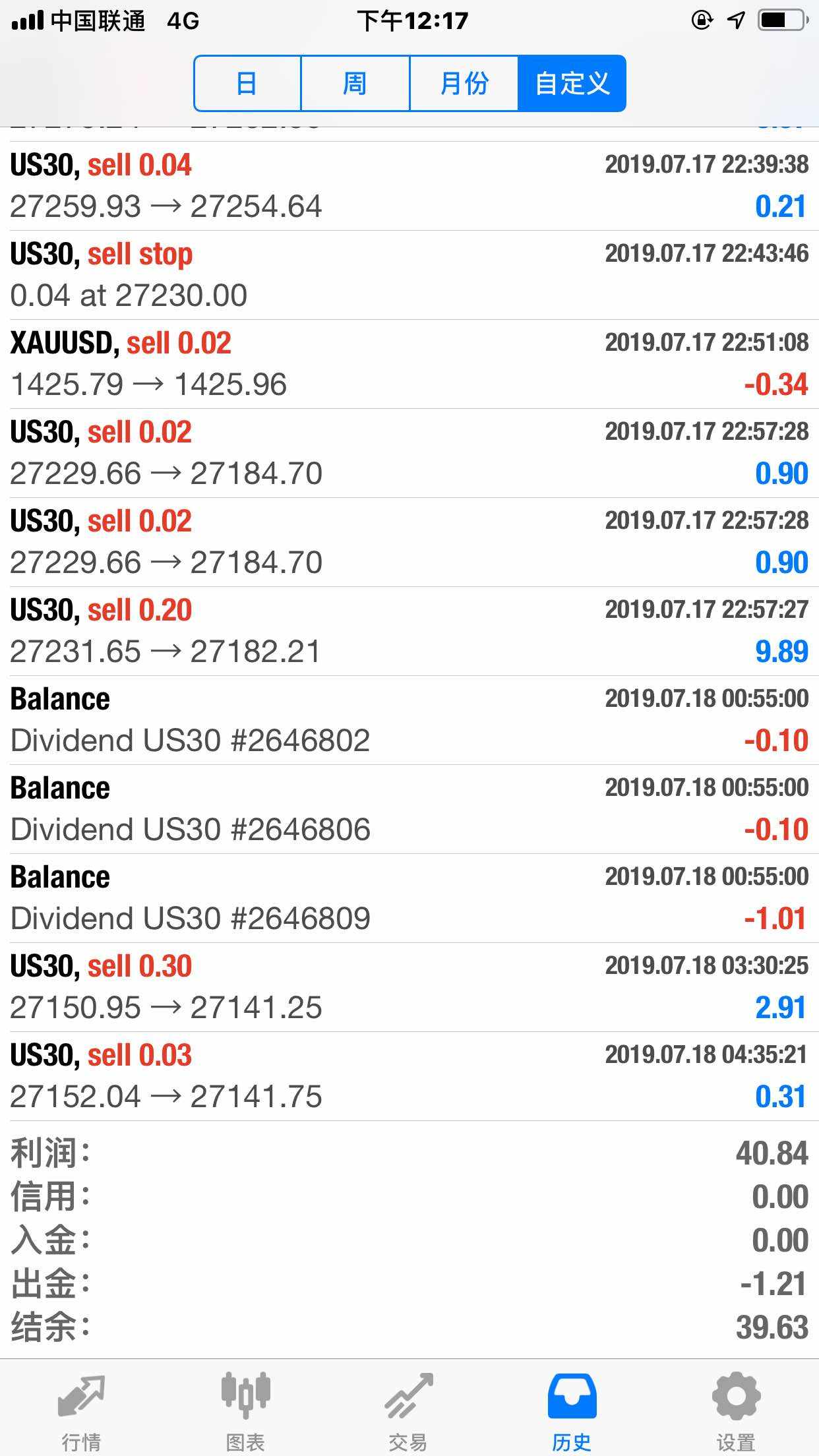819x1456 pixels.
Task: Open the US30 sell stop order at 27230.00
Action: click(x=409, y=275)
